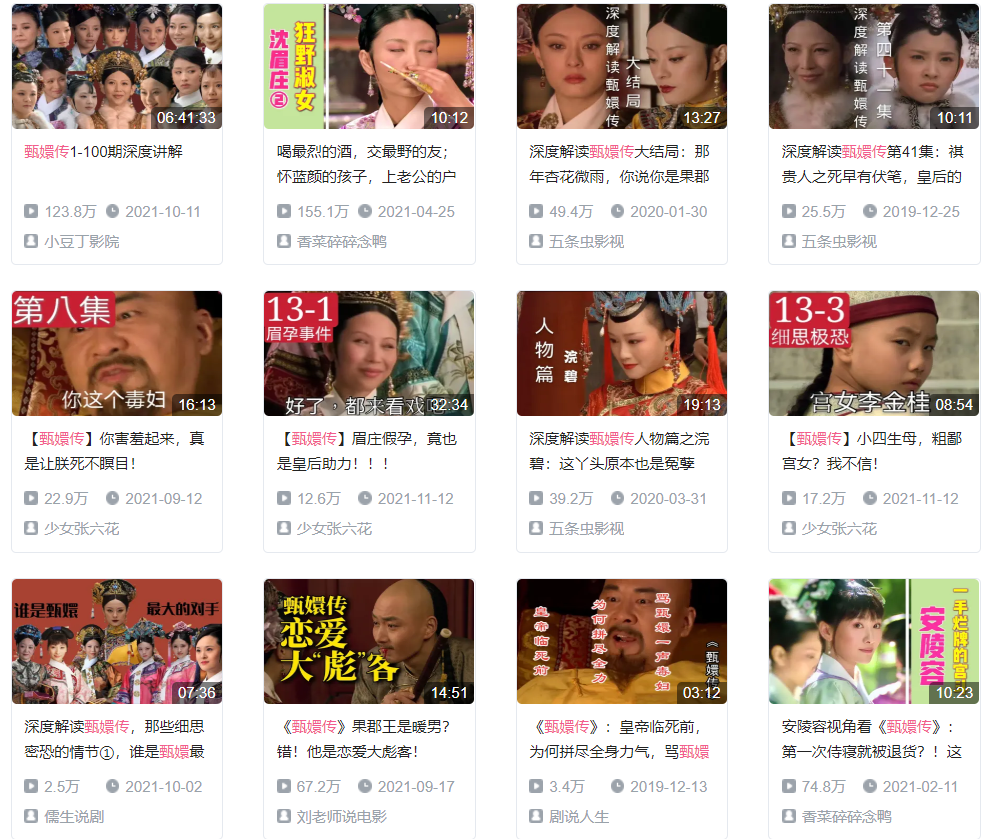Open uploader 剧说人生's profile
Screen dimensions: 991x839
pos(579,816)
